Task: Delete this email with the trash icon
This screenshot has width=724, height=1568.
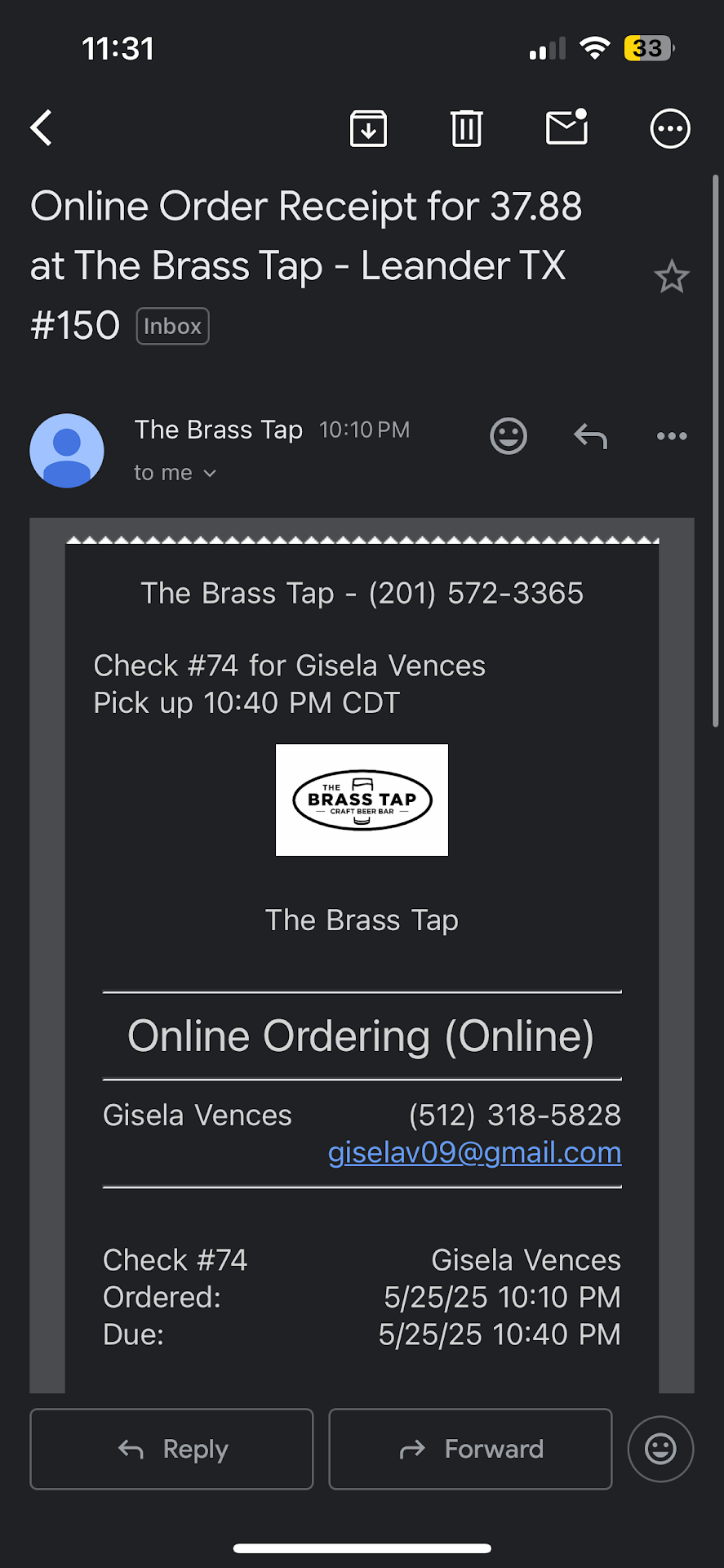Action: 466,128
